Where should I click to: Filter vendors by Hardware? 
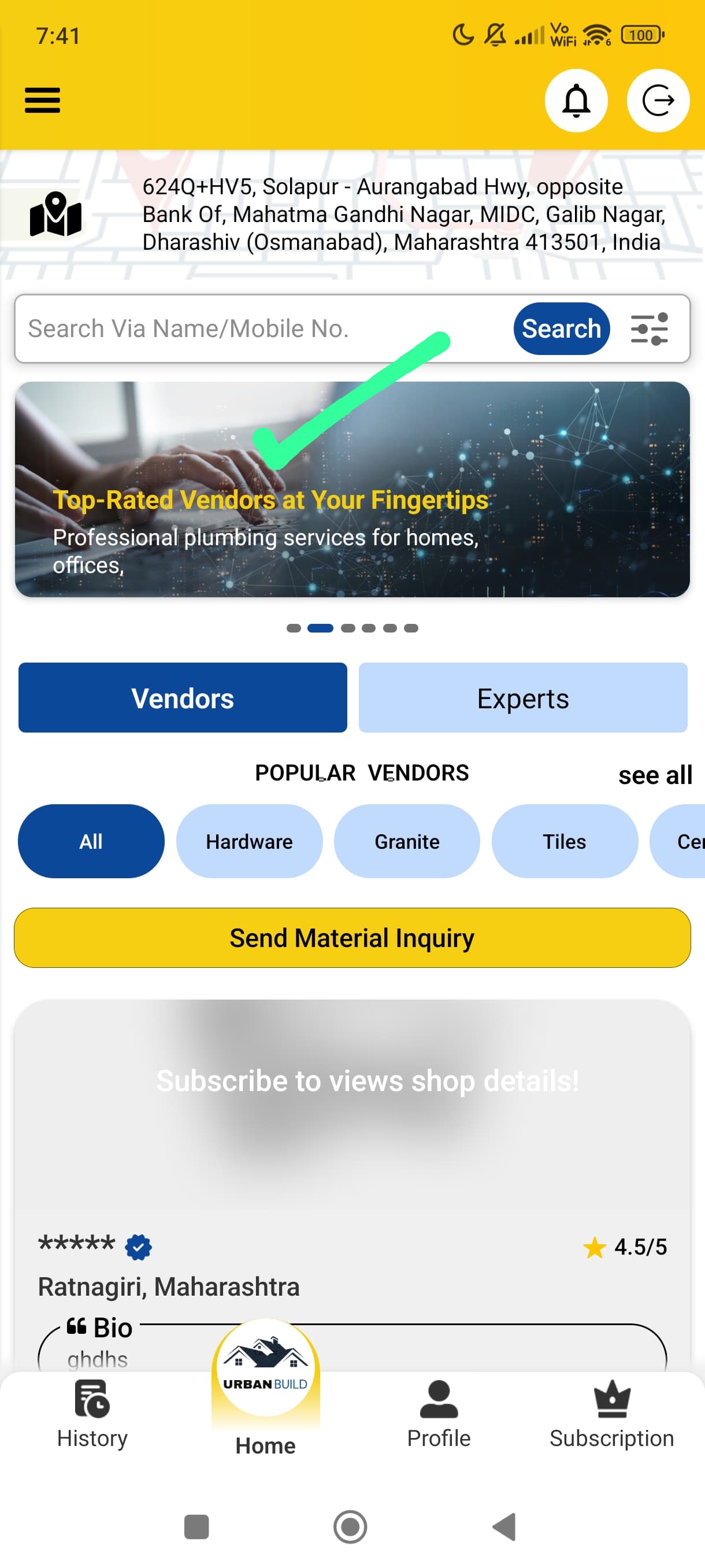[249, 841]
